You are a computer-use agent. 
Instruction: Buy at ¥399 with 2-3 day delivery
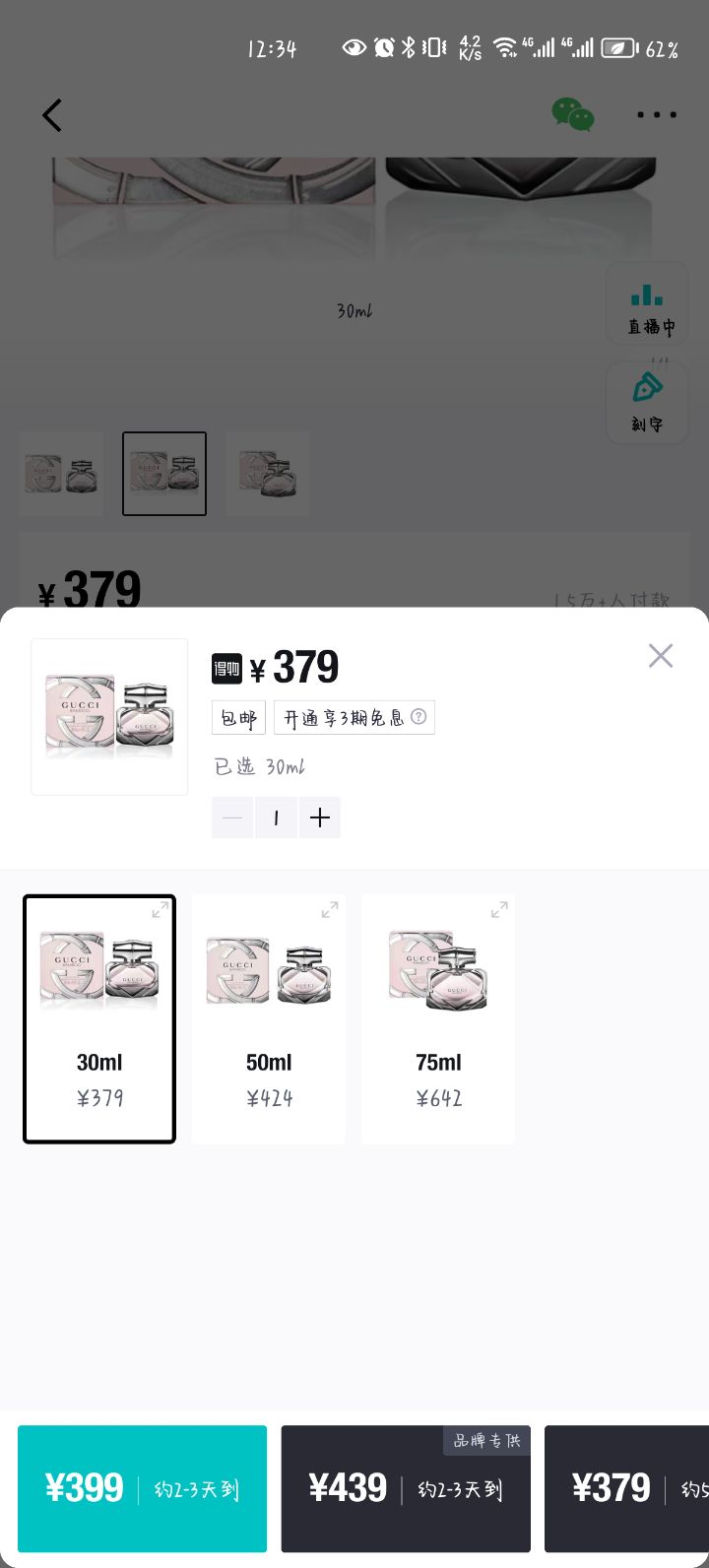pos(142,1488)
